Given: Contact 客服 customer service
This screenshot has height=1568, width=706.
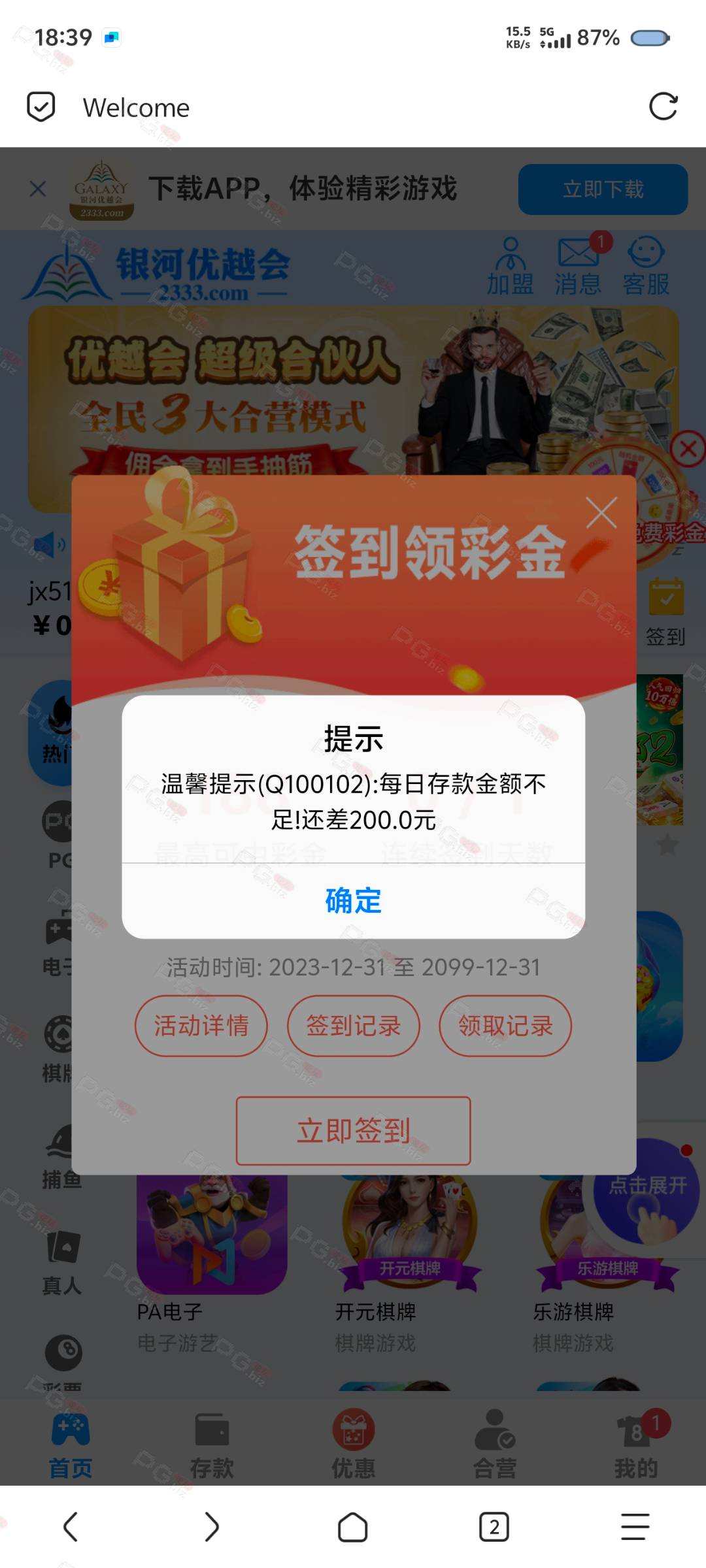Looking at the screenshot, I should [646, 267].
